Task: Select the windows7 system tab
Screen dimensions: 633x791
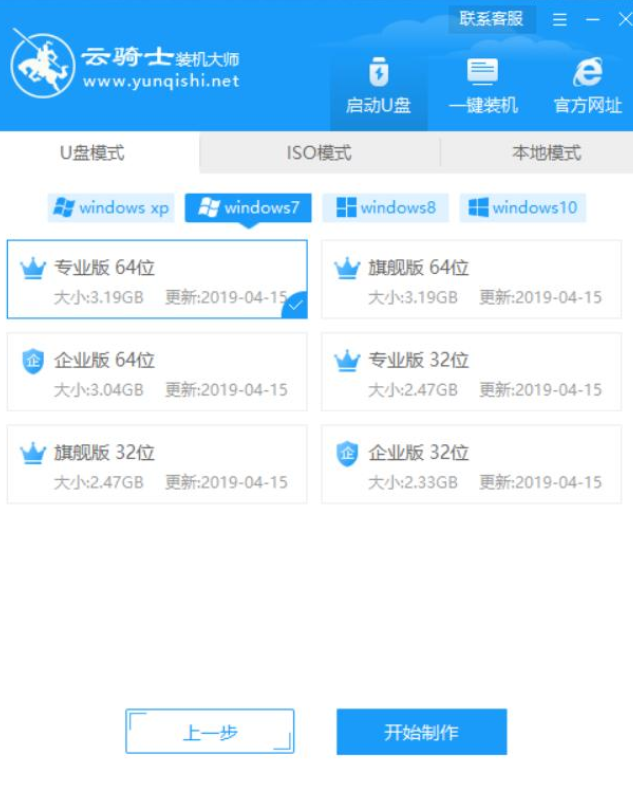Action: click(248, 208)
